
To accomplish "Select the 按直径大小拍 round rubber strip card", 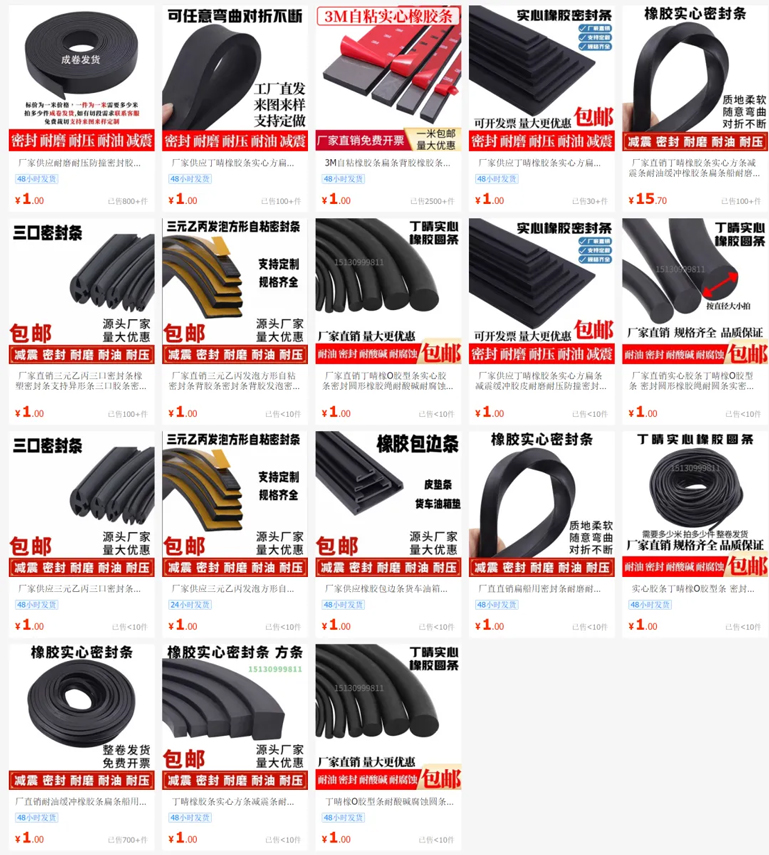I will coord(694,292).
